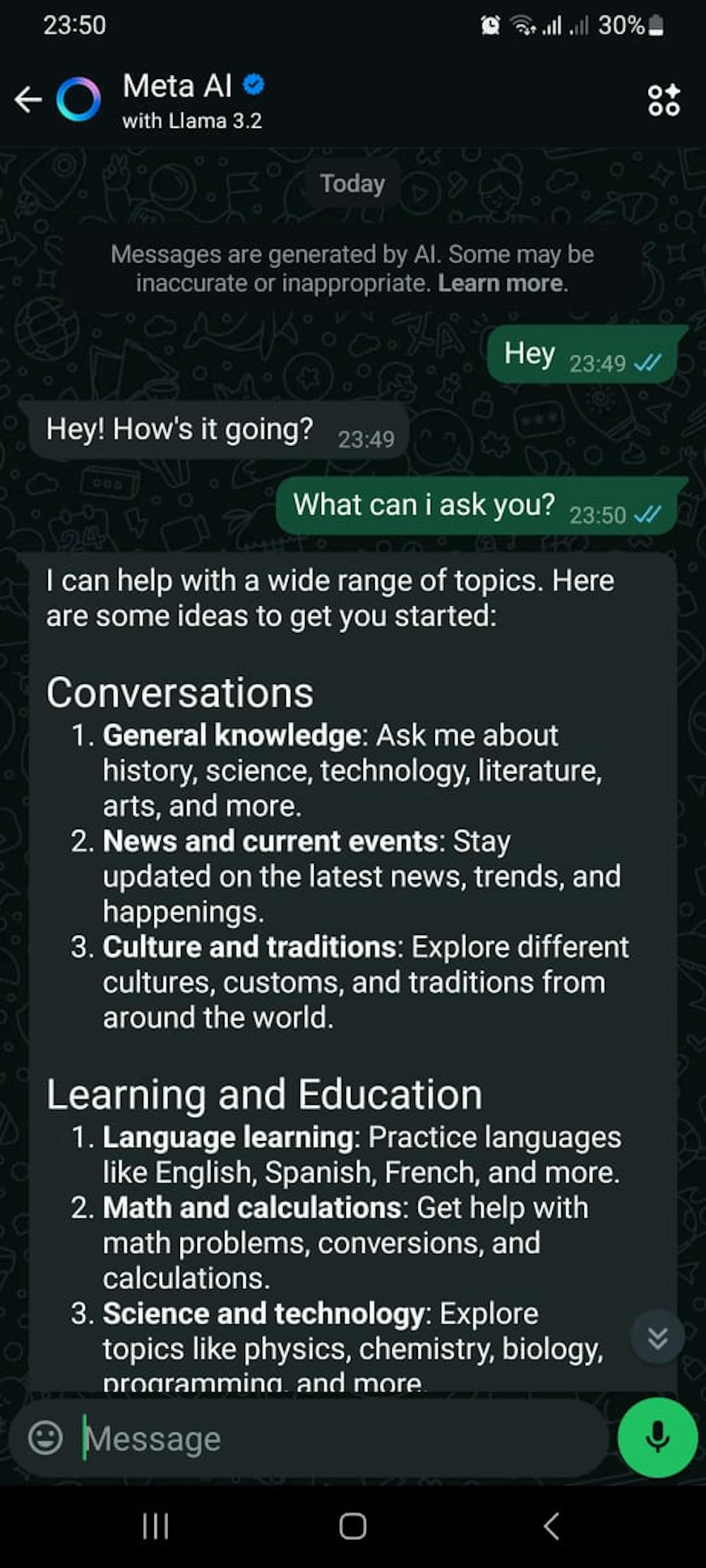Open the emoji picker
The image size is (706, 1568).
pyautogui.click(x=46, y=1437)
